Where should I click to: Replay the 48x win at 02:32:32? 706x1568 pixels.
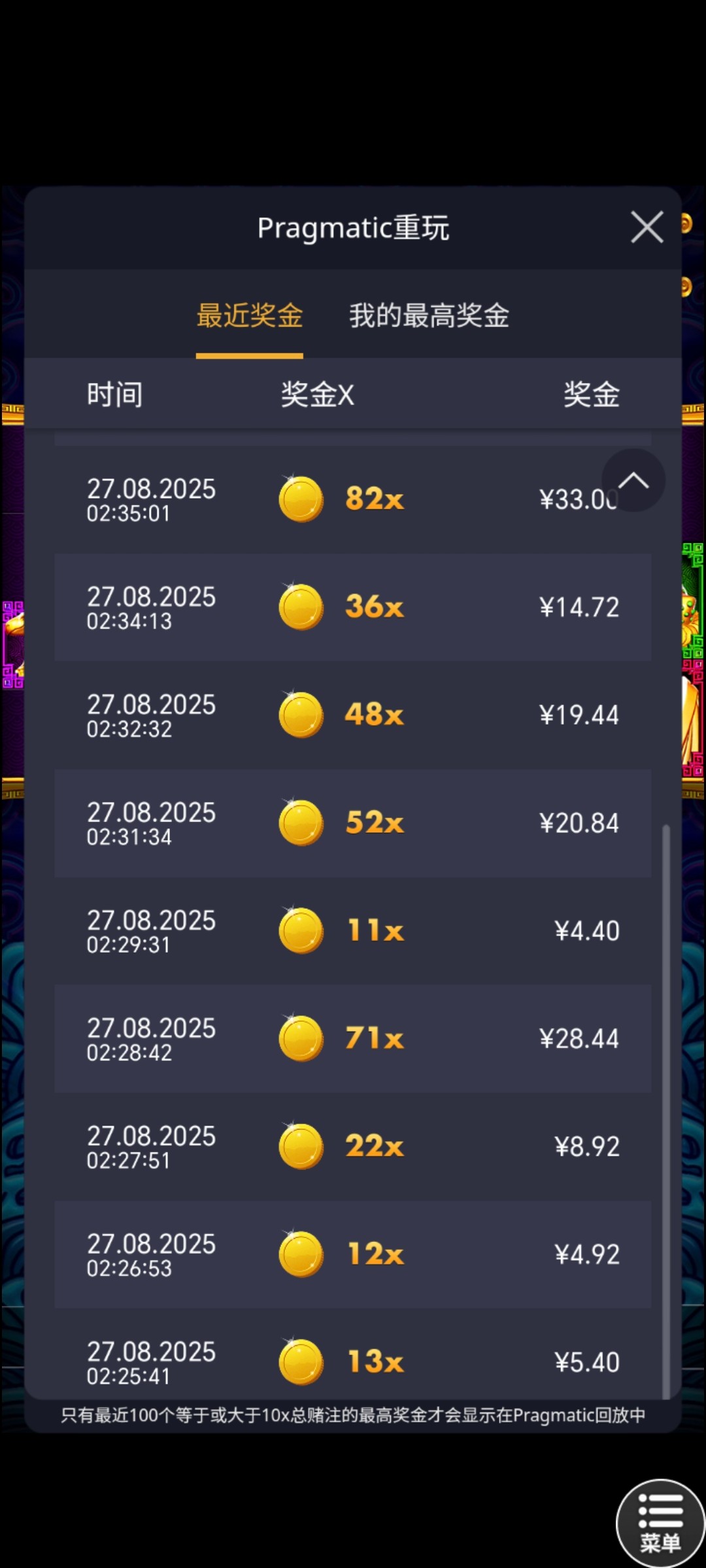353,715
